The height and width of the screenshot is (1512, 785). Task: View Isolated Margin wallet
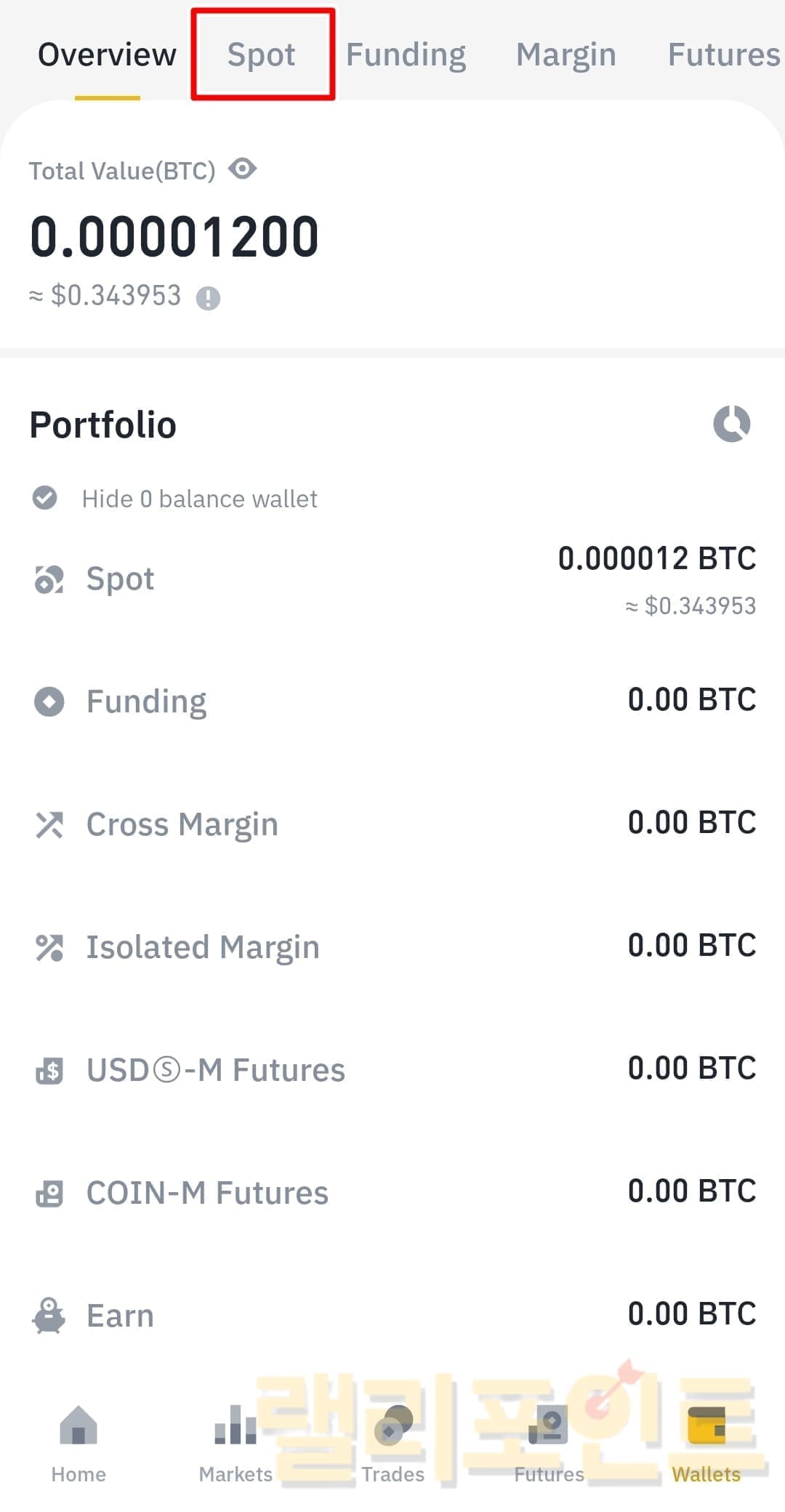click(392, 947)
